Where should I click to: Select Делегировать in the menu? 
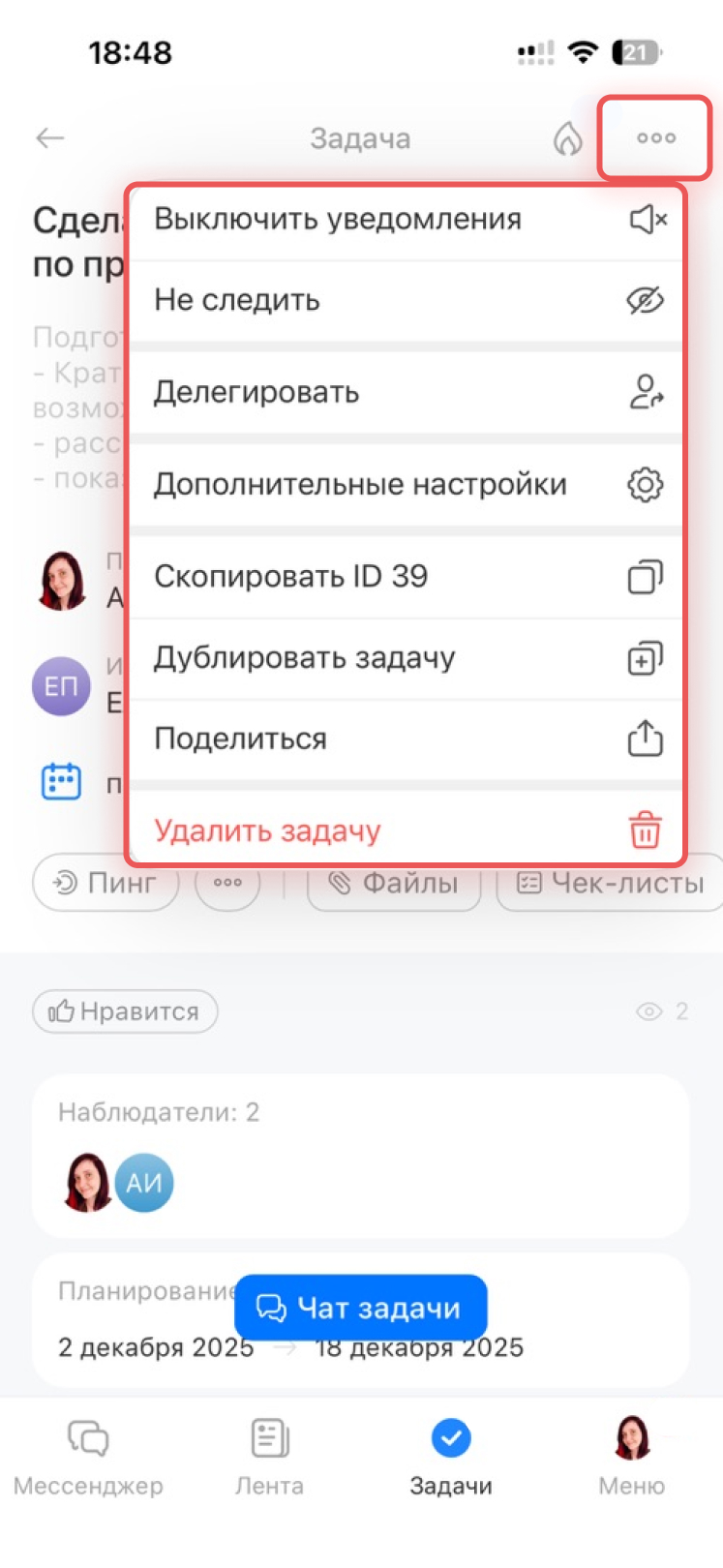tap(407, 393)
